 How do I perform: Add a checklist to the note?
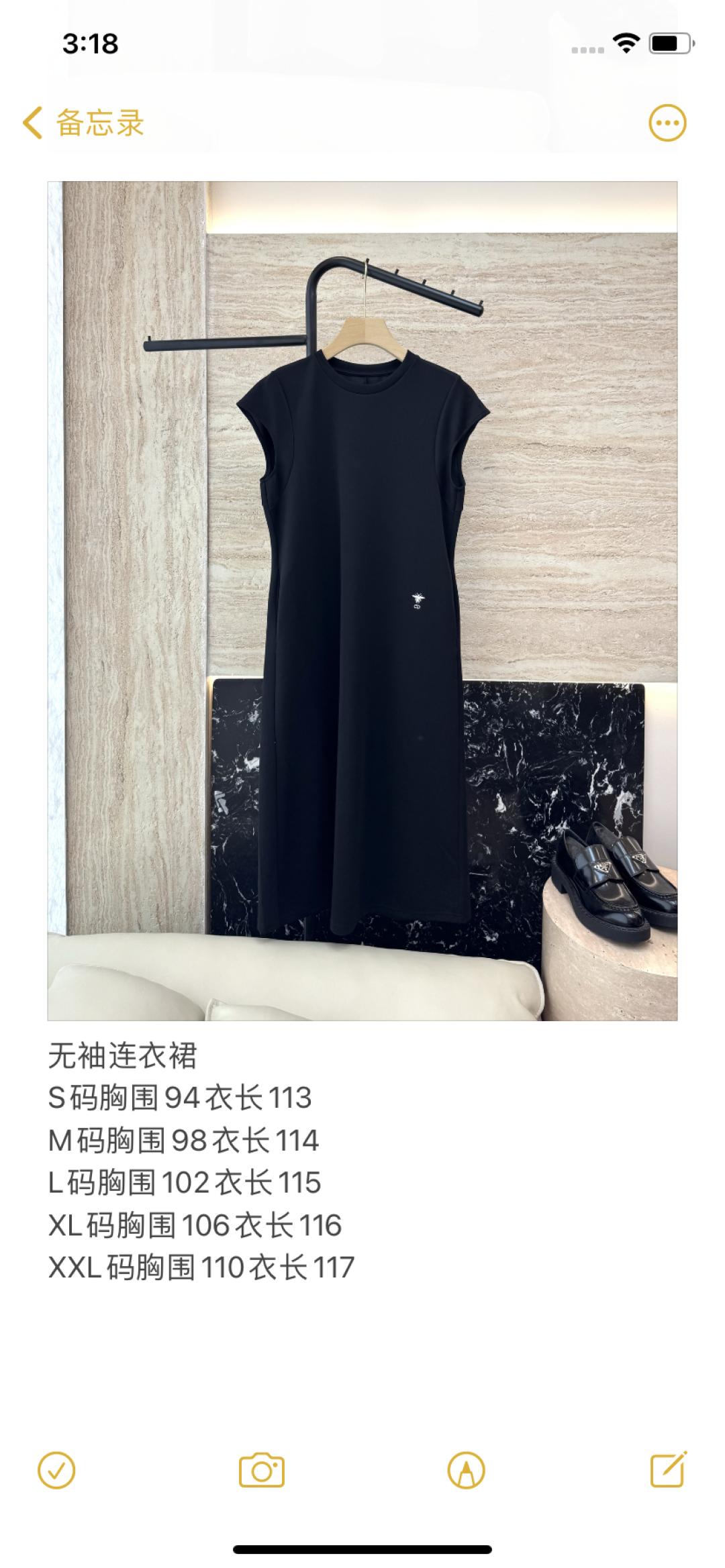tap(56, 1471)
